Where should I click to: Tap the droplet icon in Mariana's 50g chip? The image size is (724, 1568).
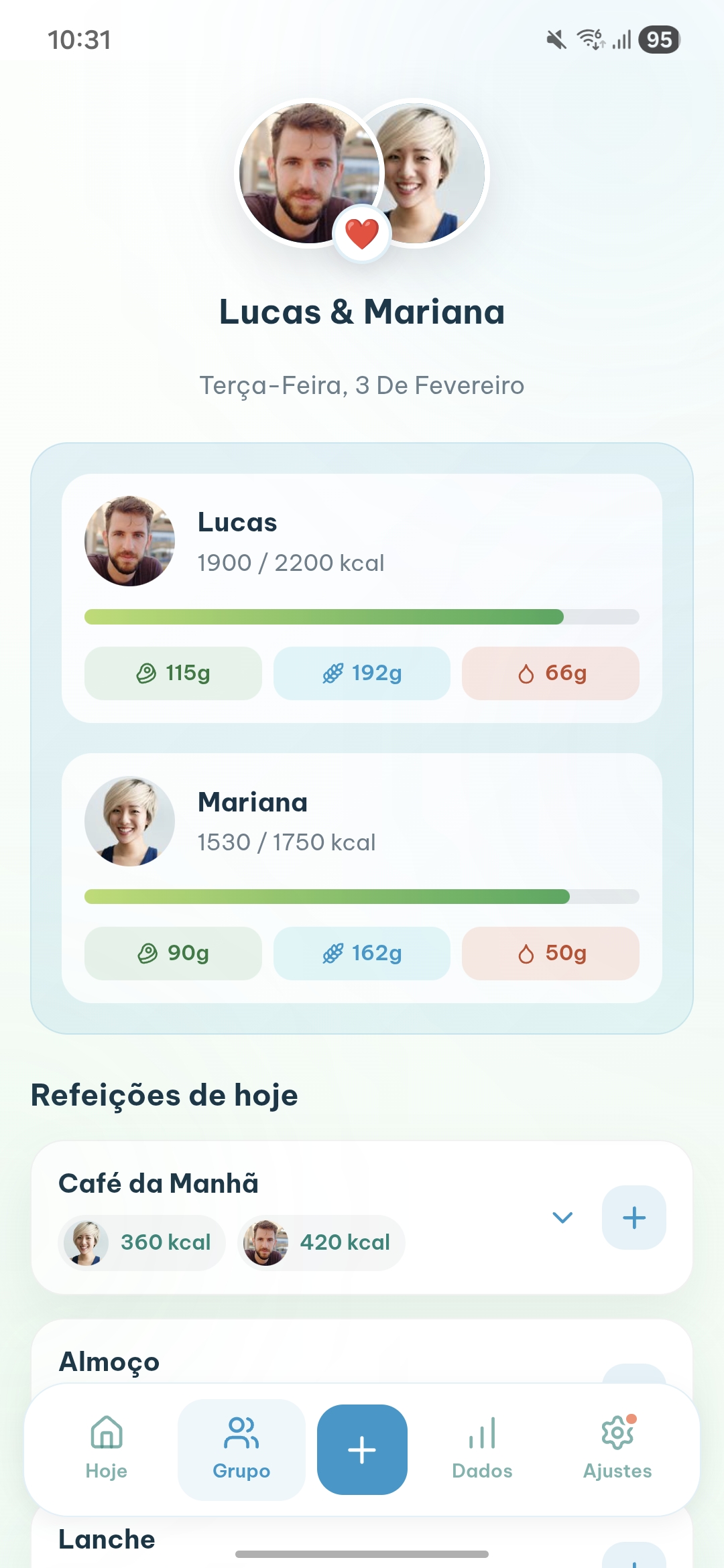point(527,954)
